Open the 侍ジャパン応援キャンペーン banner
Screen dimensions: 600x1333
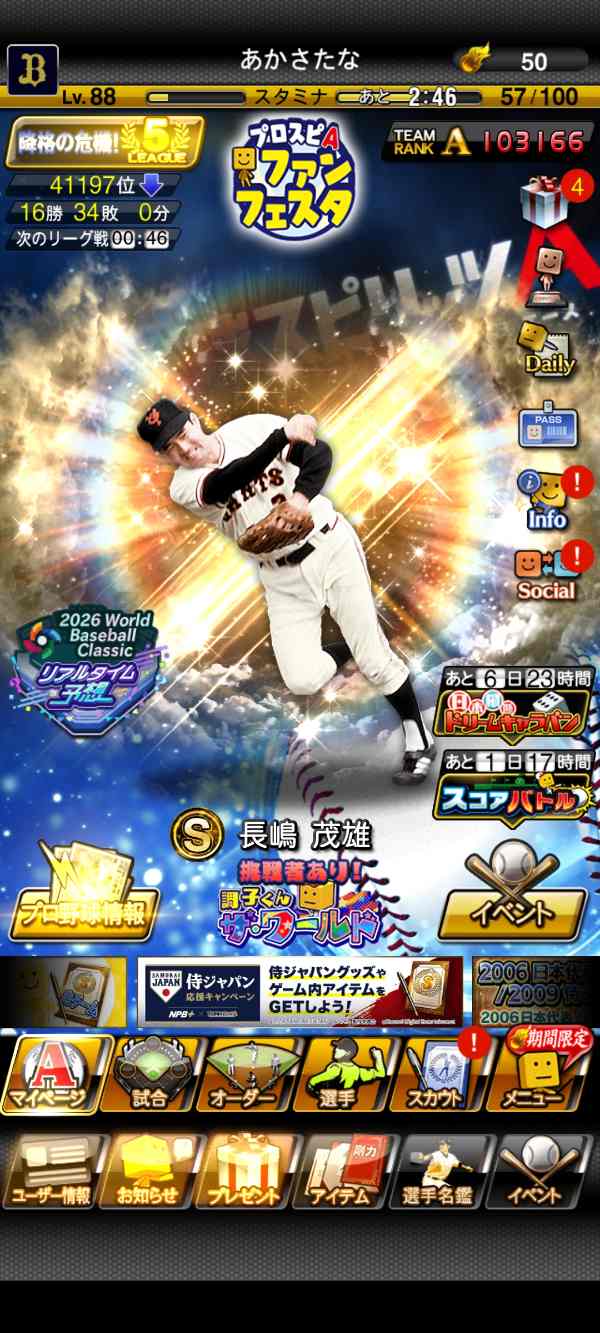pyautogui.click(x=300, y=992)
